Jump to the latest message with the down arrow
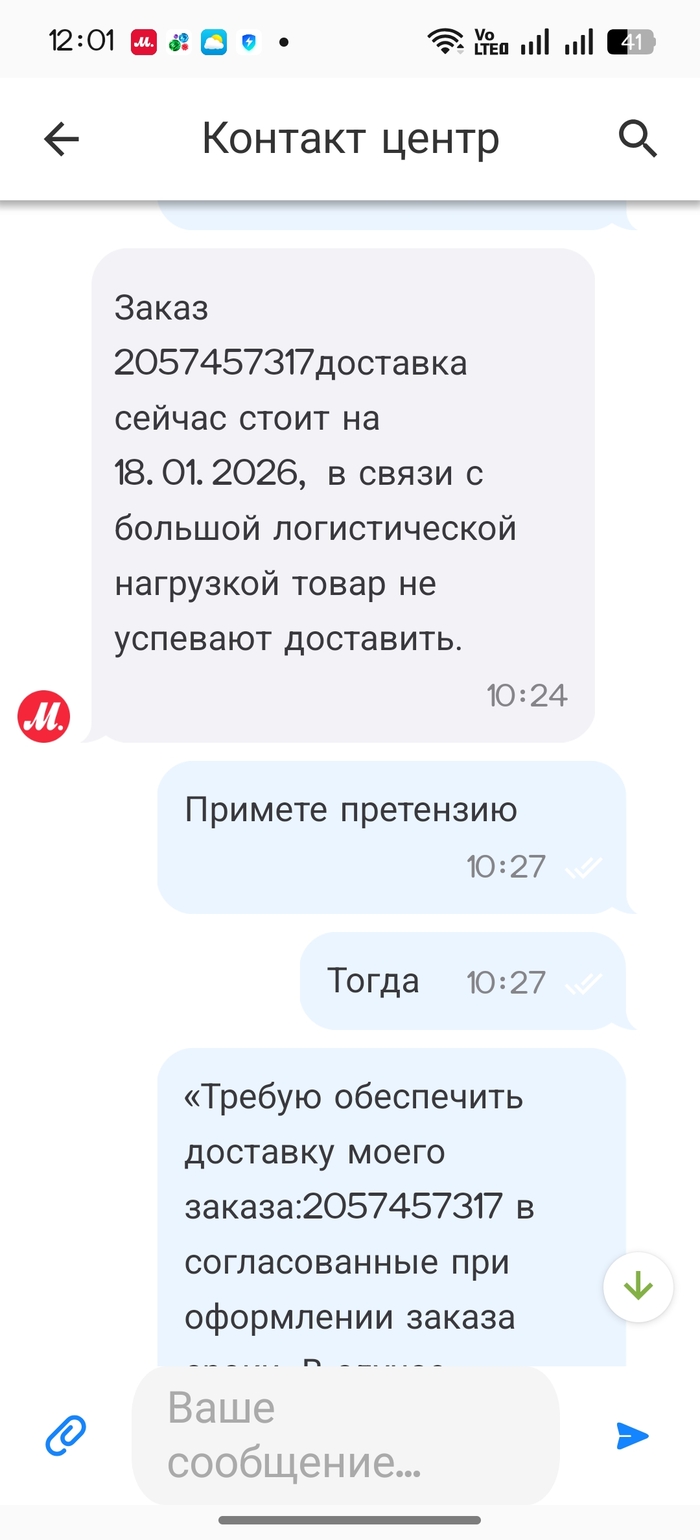 (638, 1287)
